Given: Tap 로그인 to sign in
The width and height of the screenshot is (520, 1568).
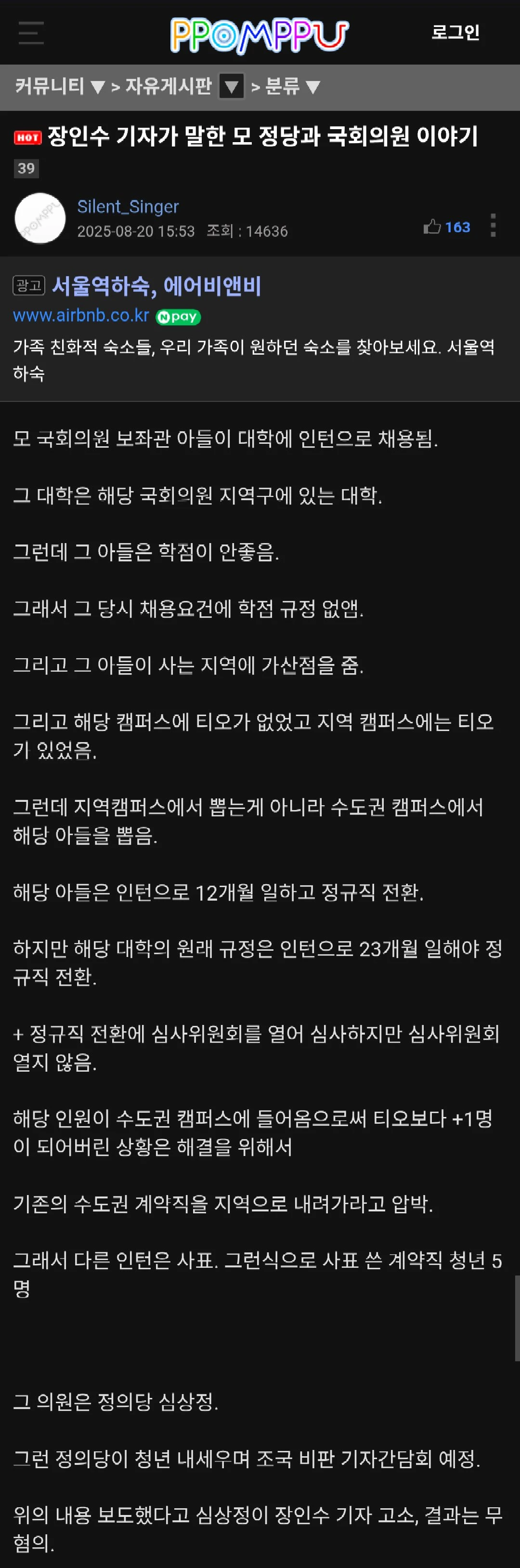Looking at the screenshot, I should [455, 32].
